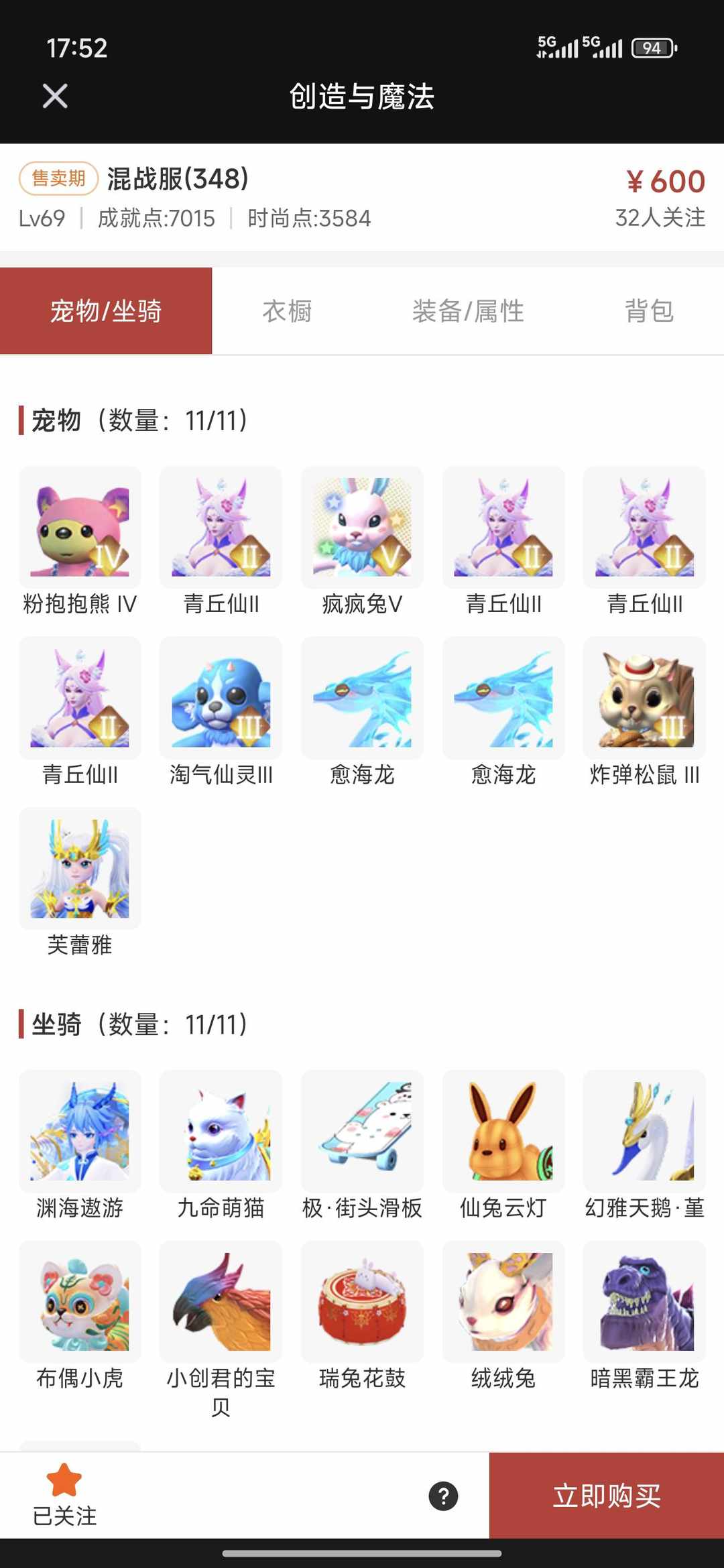Open the 炸弹松鼠 III pet icon

(x=644, y=699)
